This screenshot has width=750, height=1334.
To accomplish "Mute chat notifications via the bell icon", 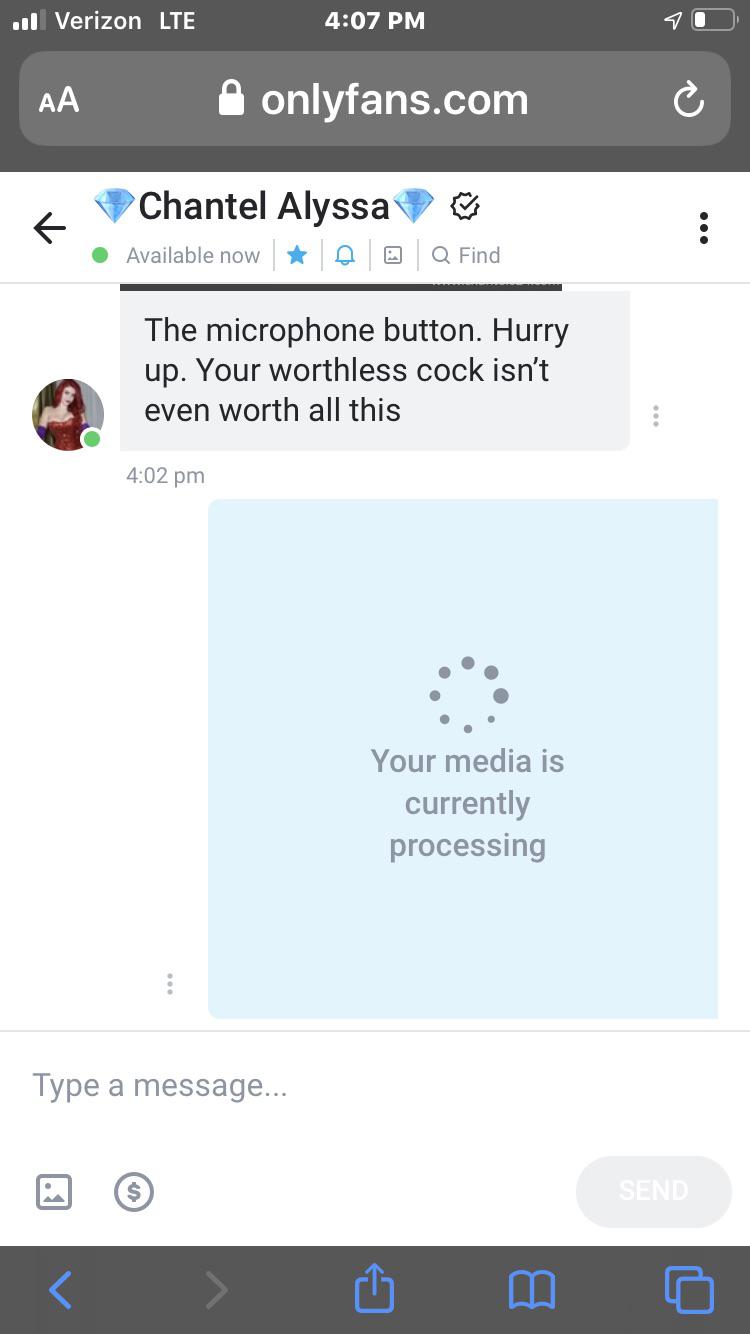I will coord(344,255).
